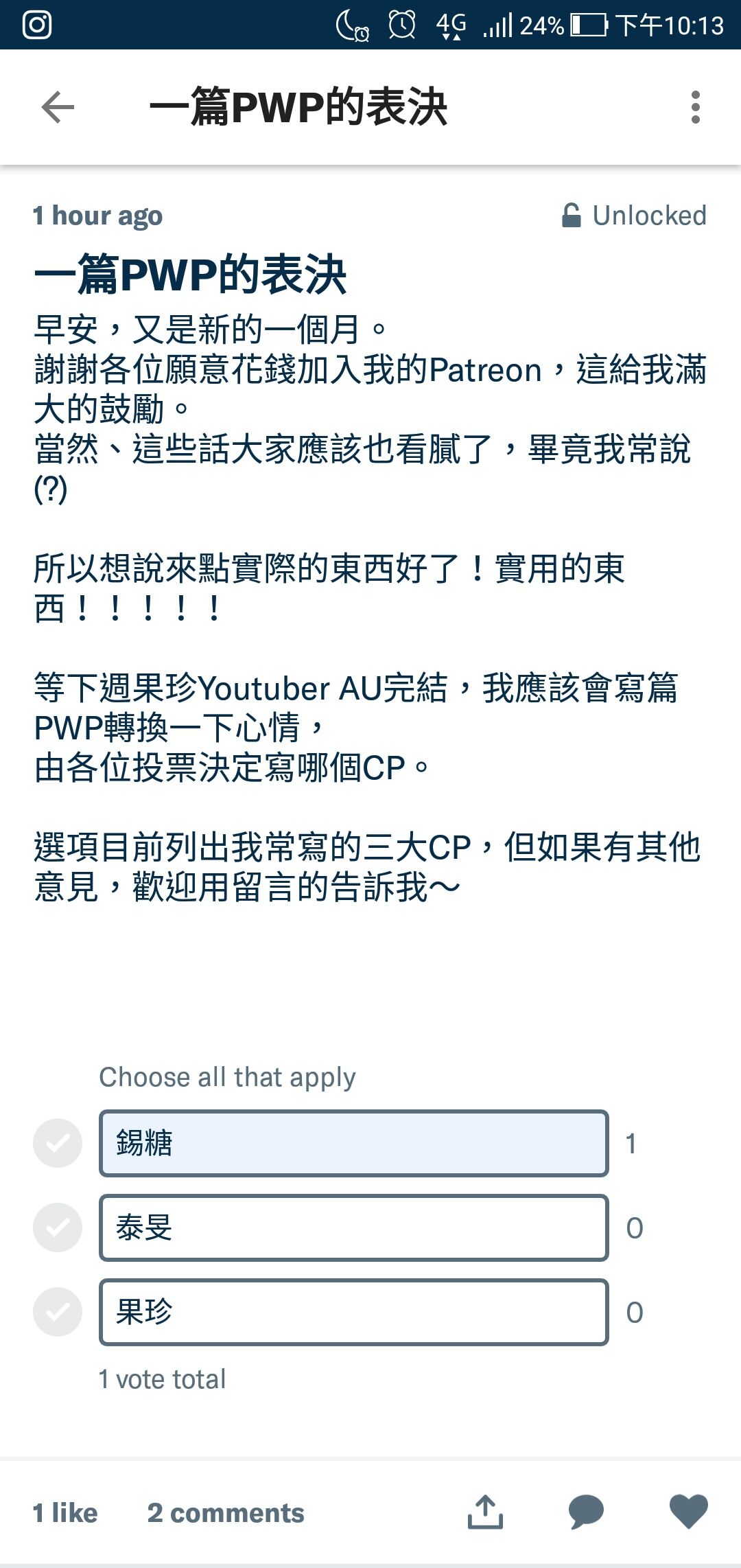Tick the checkmark beside 錫糖
Viewport: 741px width, 1568px height.
coord(58,1143)
